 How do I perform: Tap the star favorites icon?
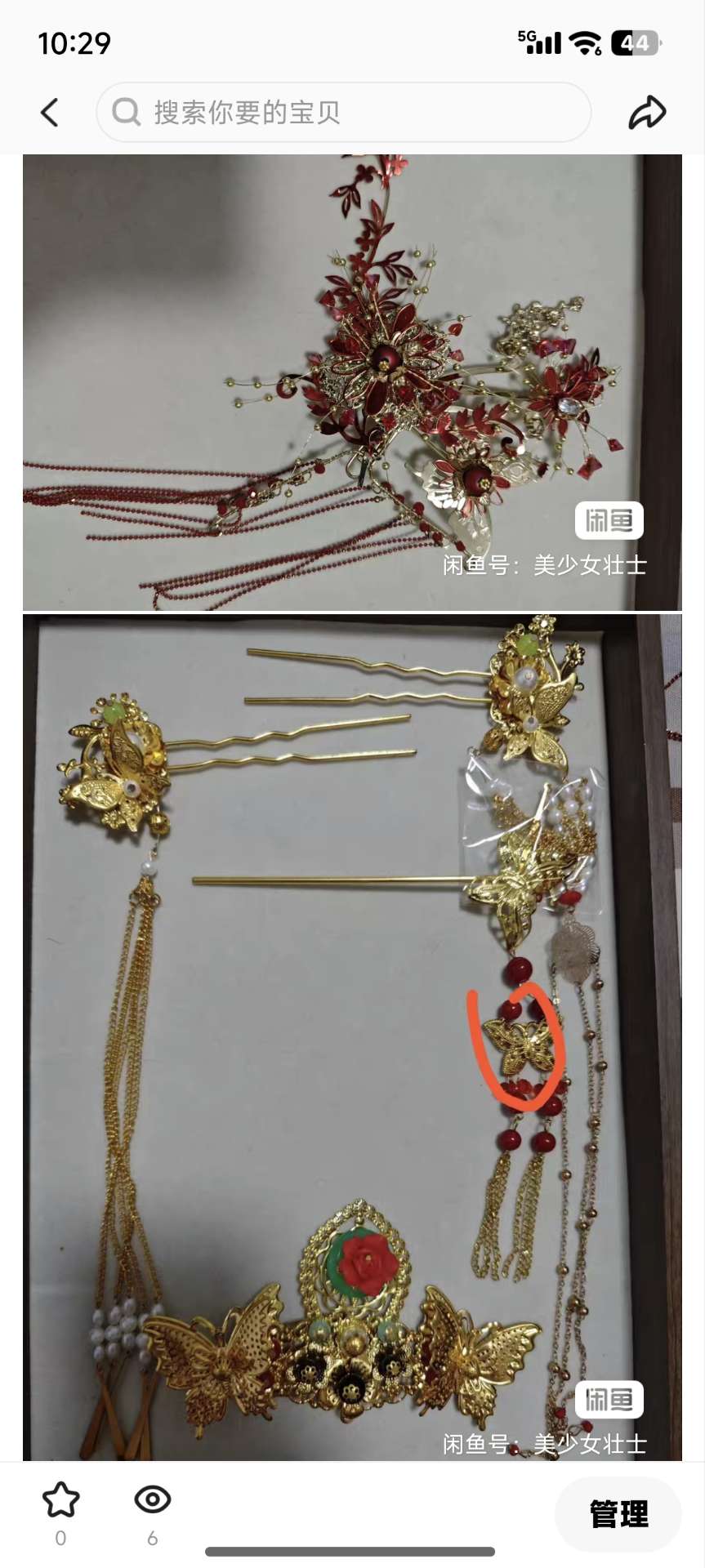click(60, 1499)
